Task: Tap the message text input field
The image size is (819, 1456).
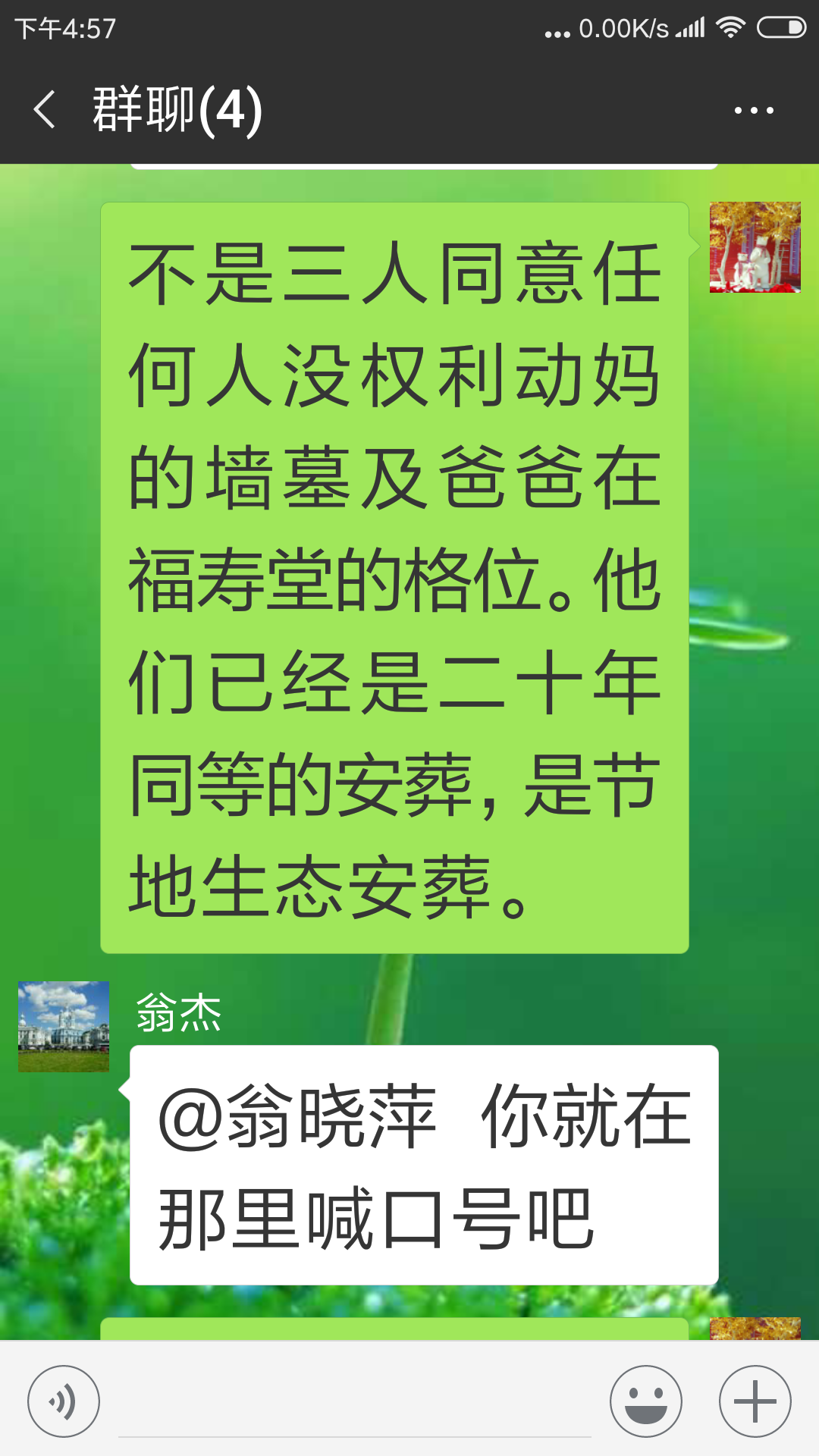Action: click(x=355, y=1401)
